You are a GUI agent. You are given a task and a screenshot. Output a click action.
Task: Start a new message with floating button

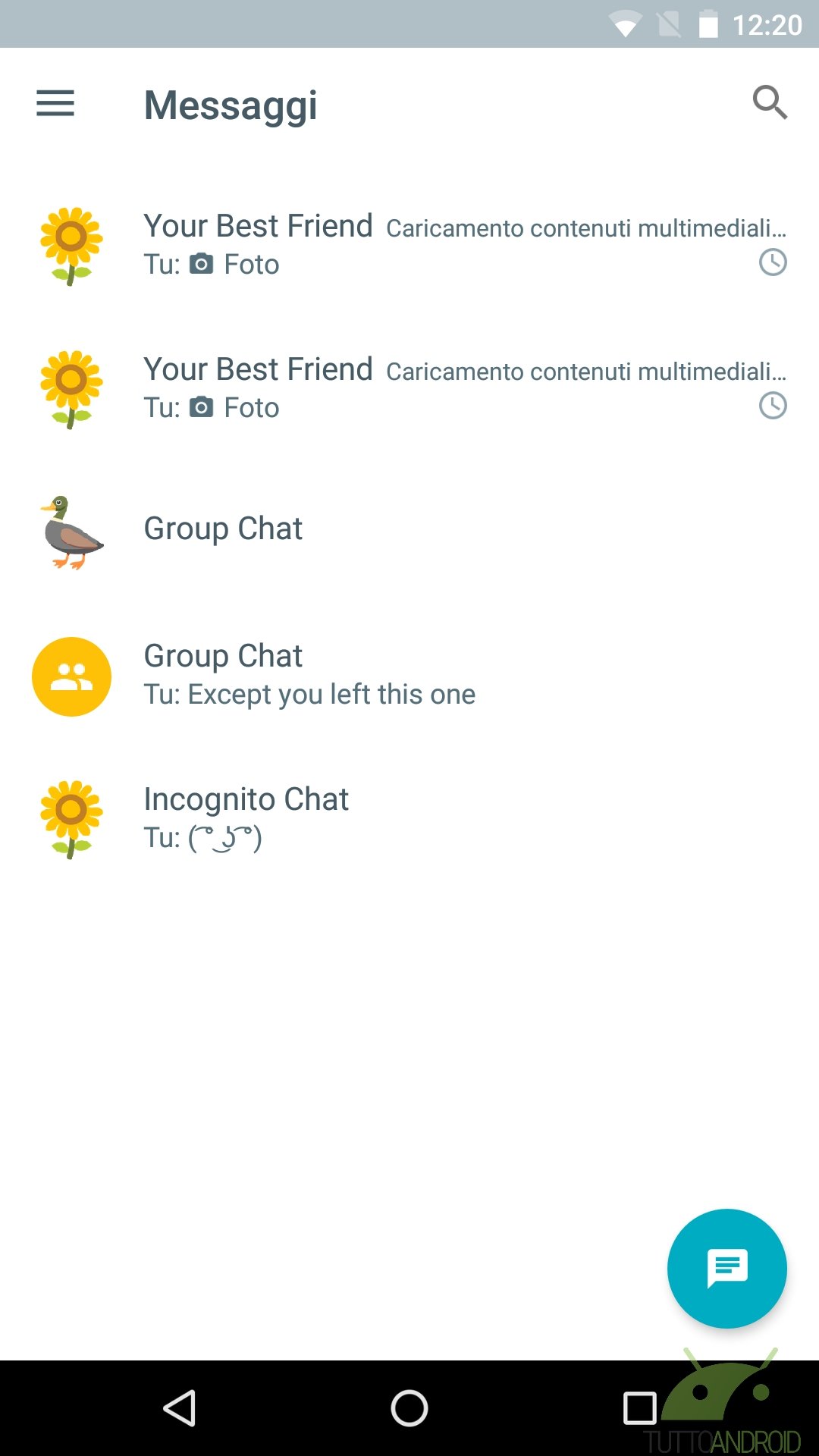click(726, 1268)
